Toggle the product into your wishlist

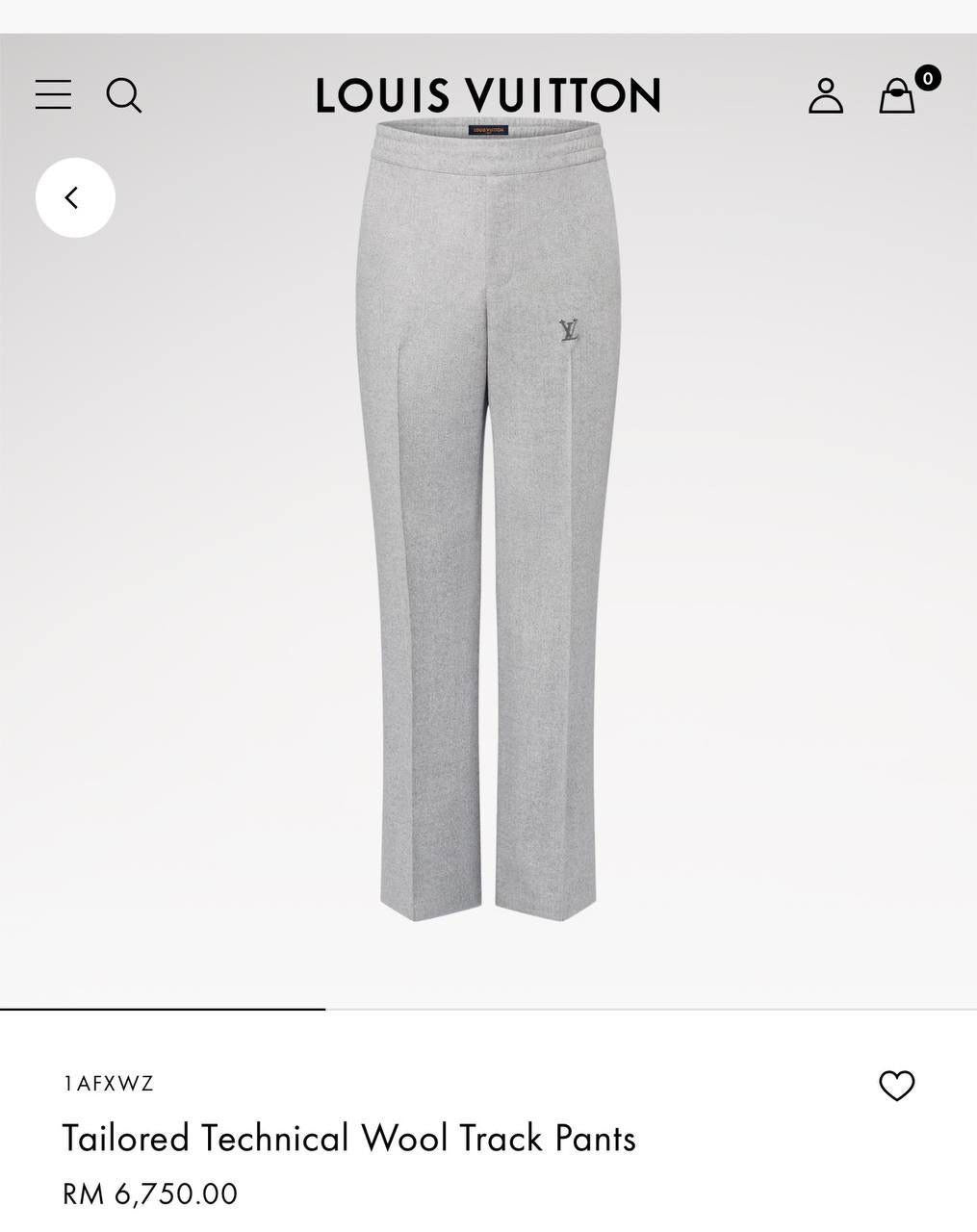pos(898,1086)
